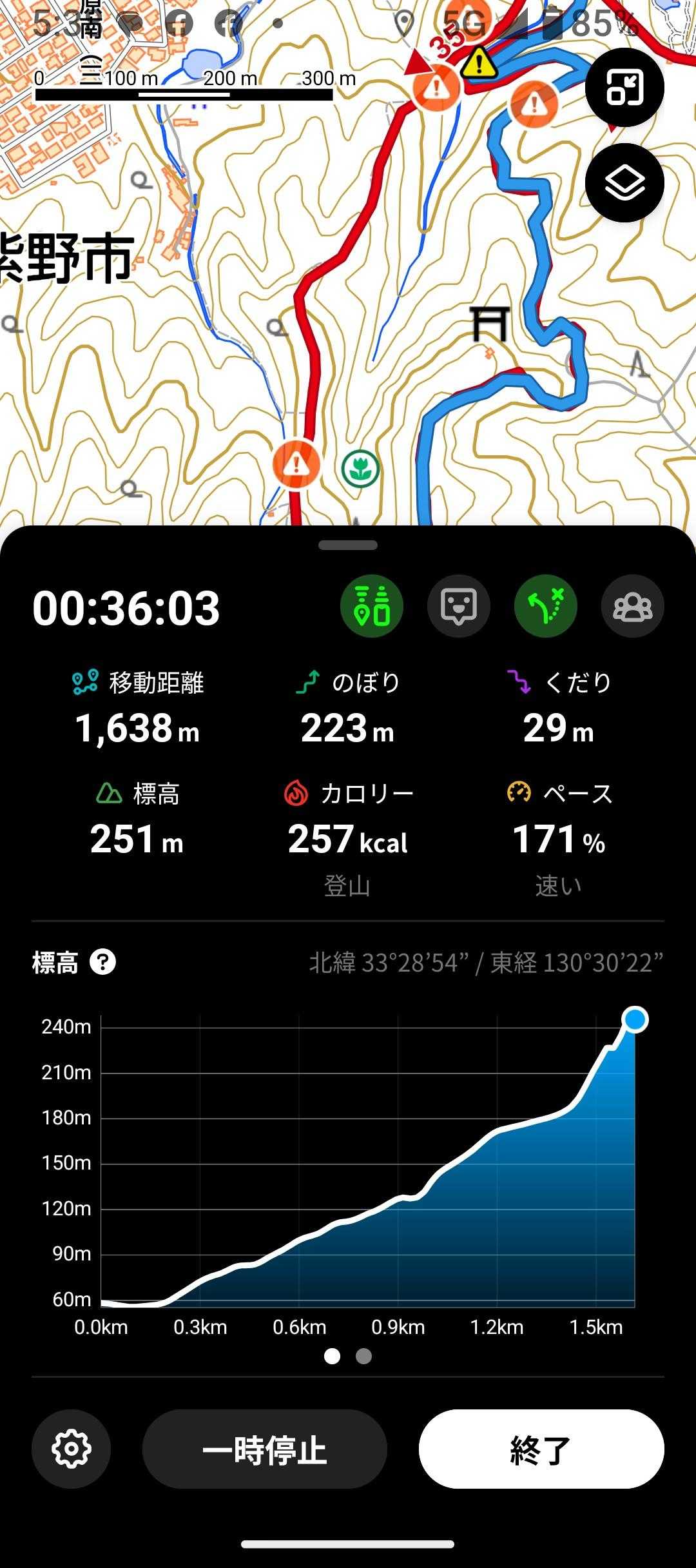Select the second page indicator dot
696x1568 pixels.
(x=363, y=1357)
